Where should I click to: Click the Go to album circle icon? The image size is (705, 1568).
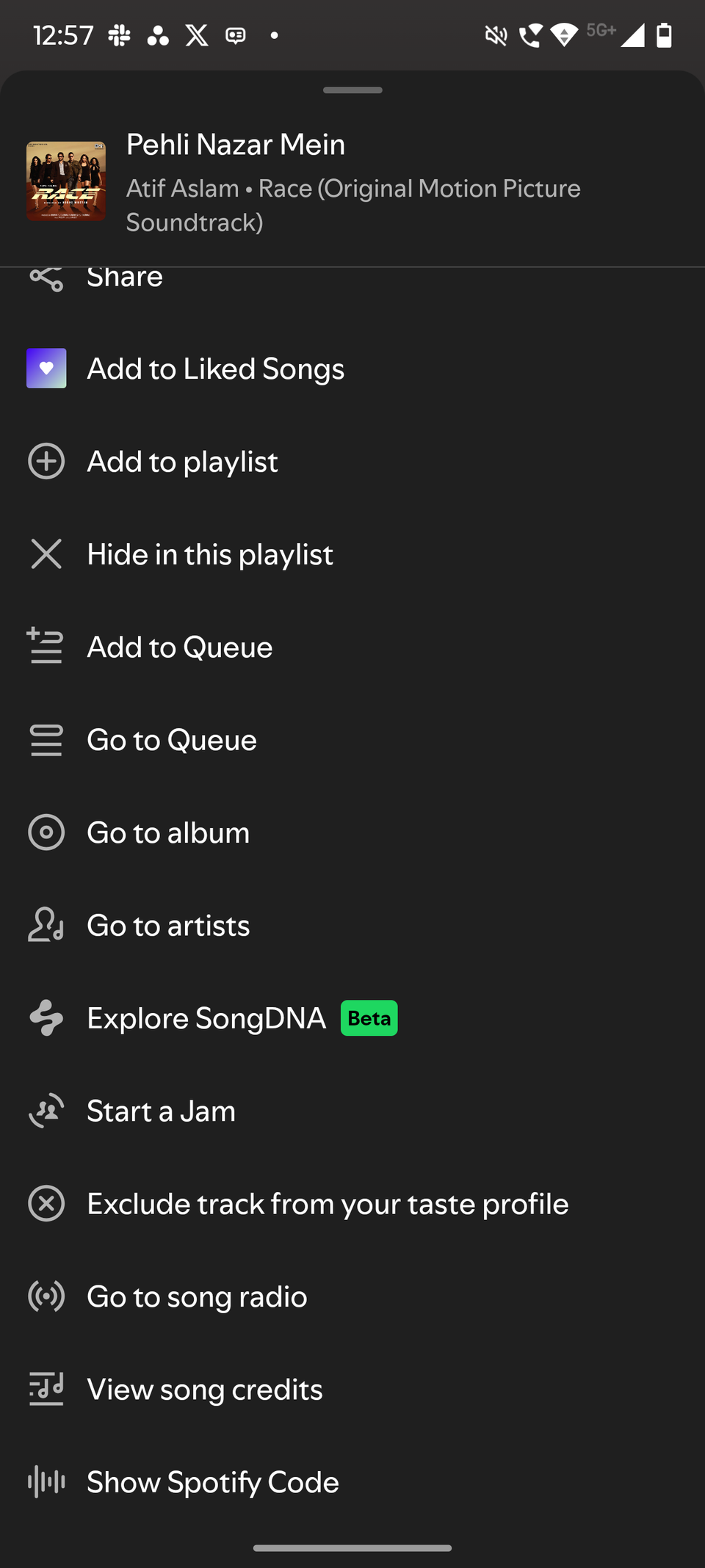pos(46,832)
